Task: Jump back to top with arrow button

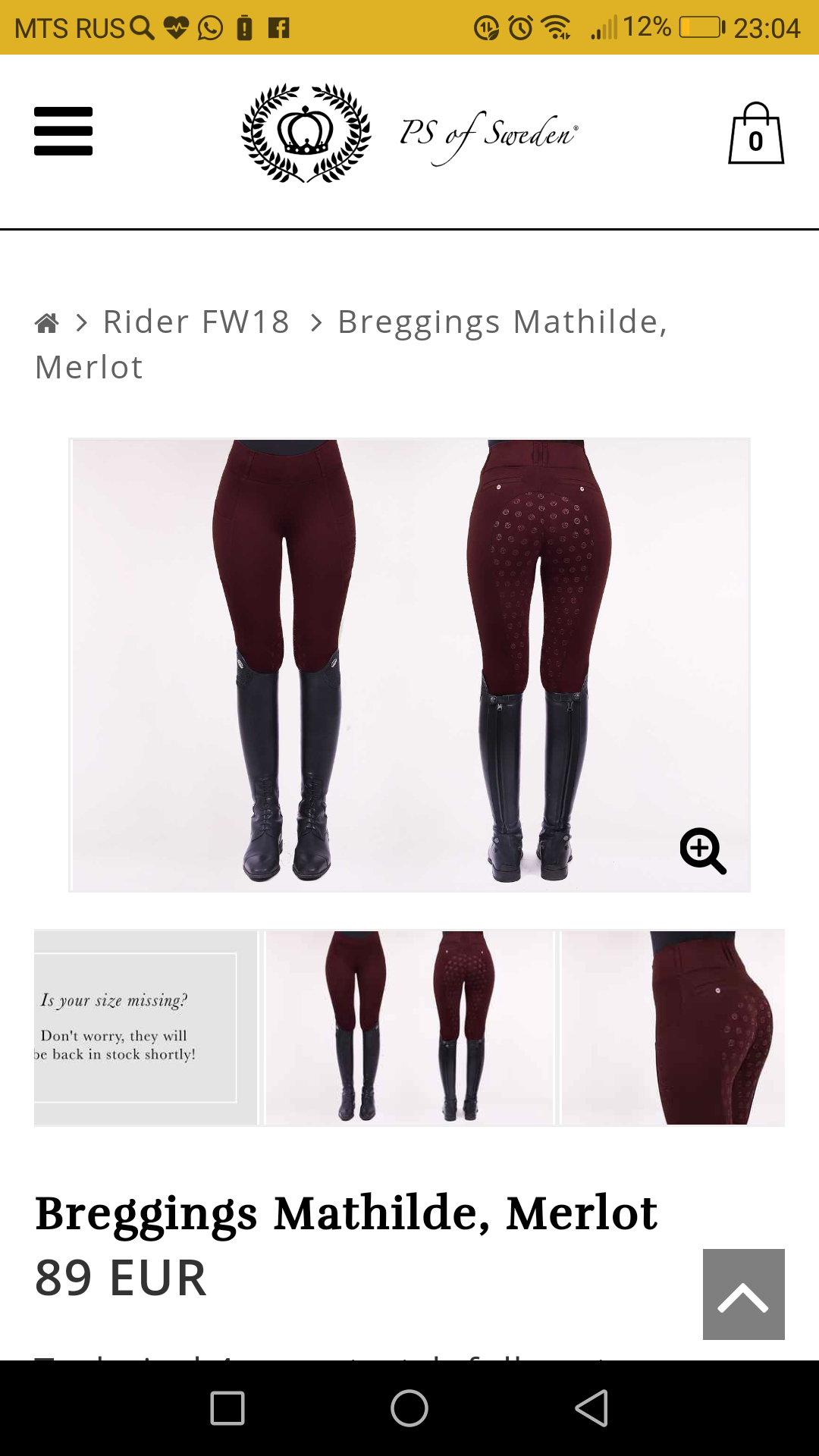Action: tap(743, 1294)
